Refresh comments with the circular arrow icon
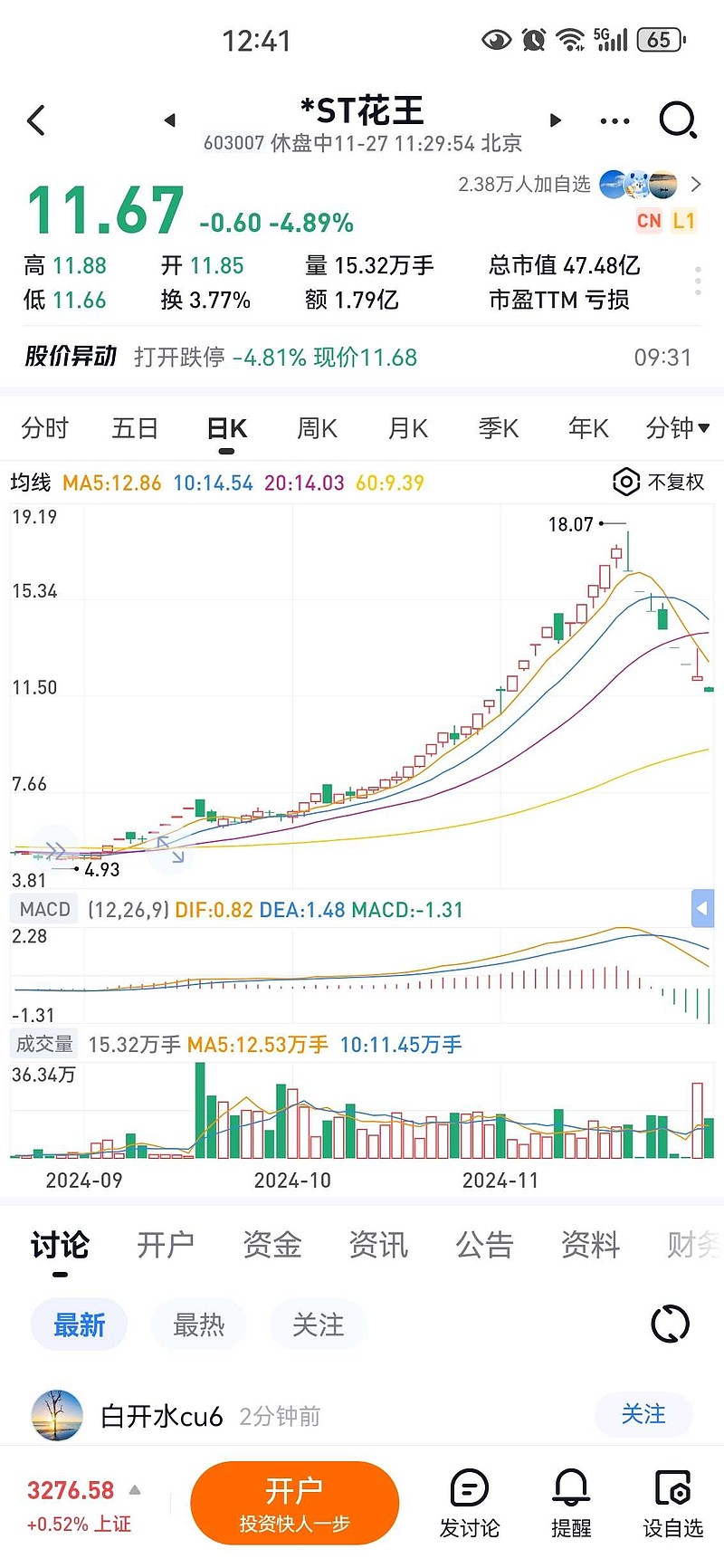 click(670, 1323)
